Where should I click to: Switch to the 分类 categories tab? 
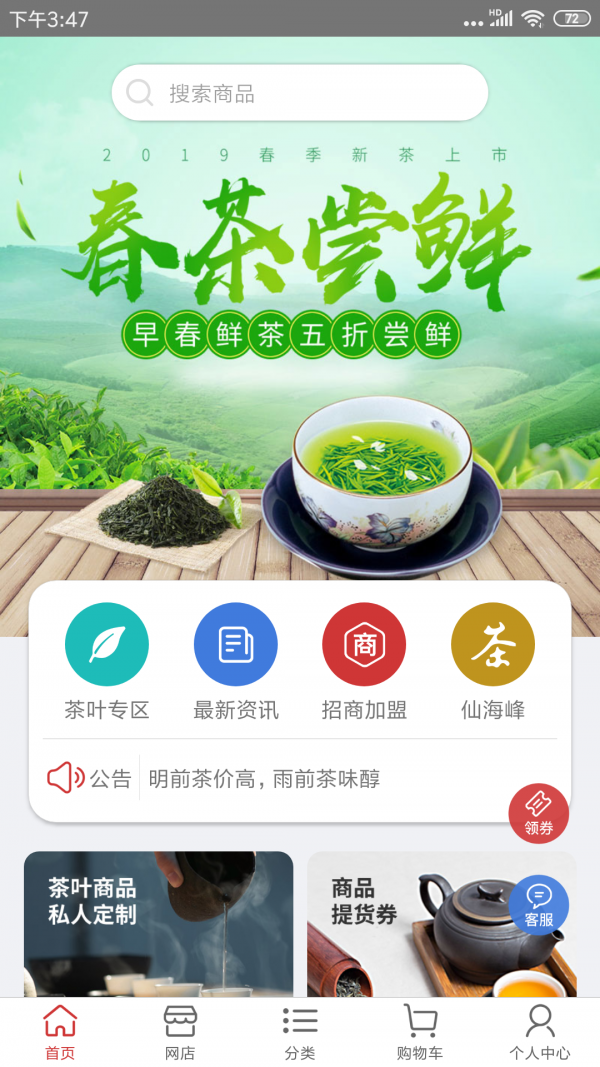(x=300, y=1033)
